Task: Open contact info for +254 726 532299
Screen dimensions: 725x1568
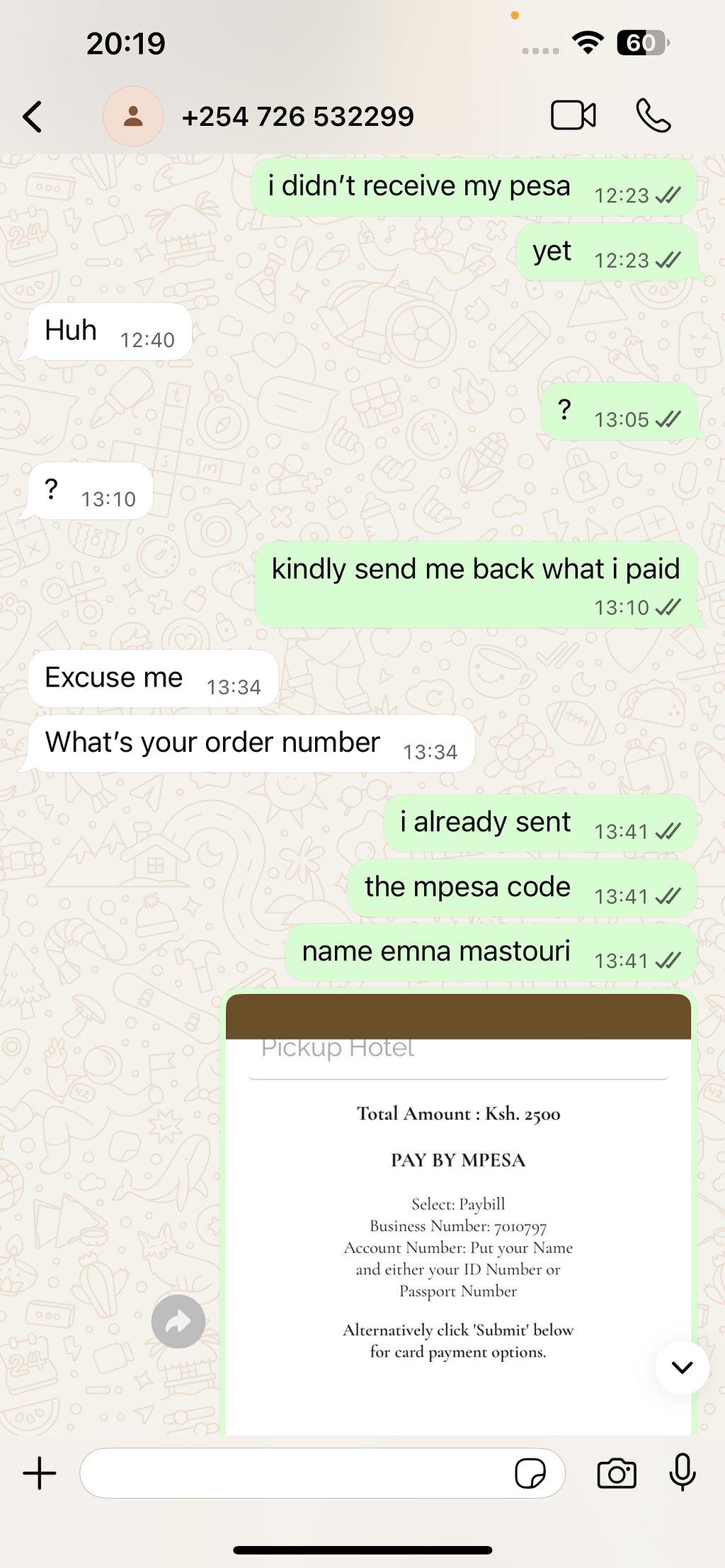Action: pos(297,117)
